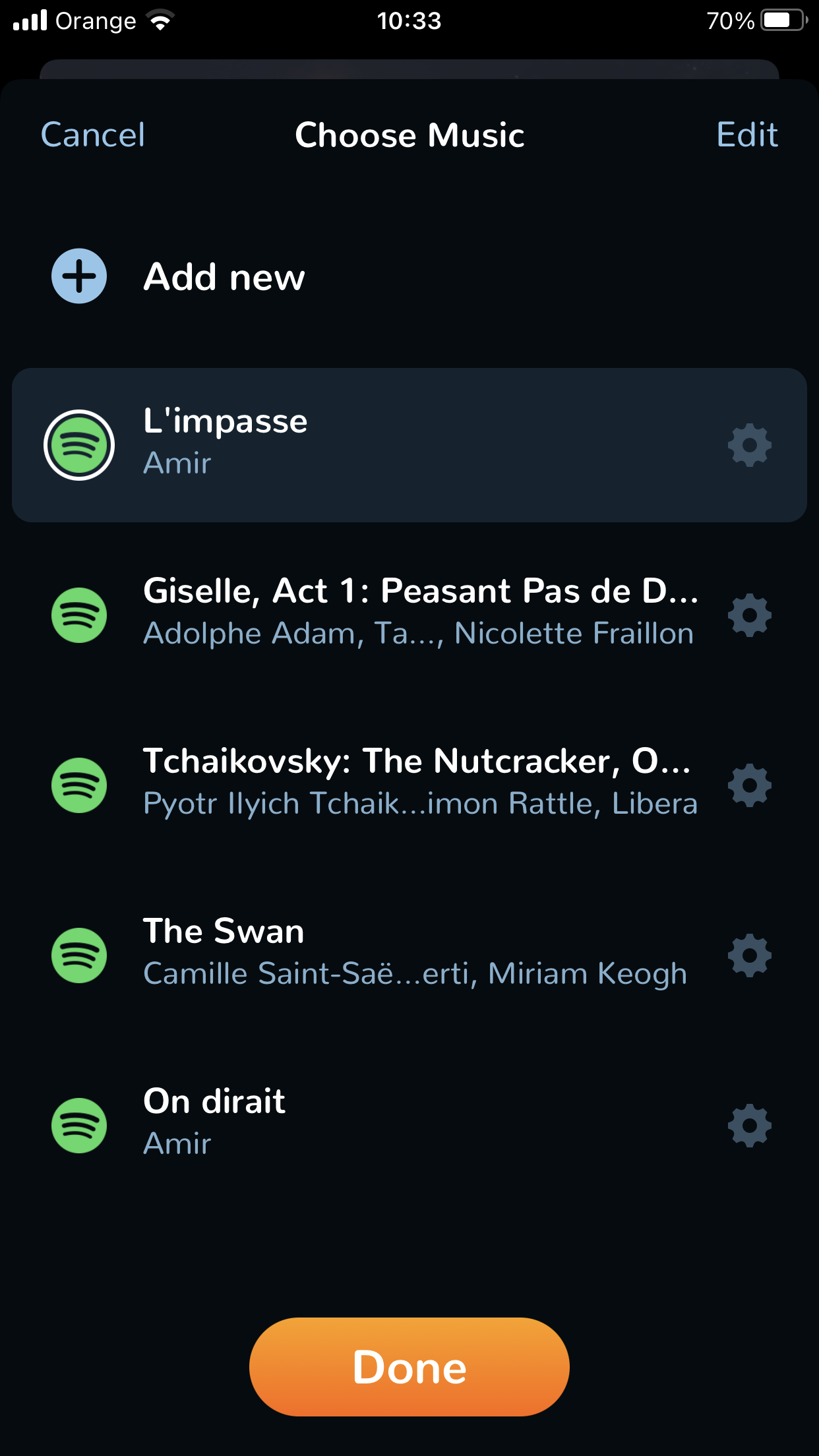Confirm selection with the Done button
The height and width of the screenshot is (1456, 819).
tap(409, 1367)
